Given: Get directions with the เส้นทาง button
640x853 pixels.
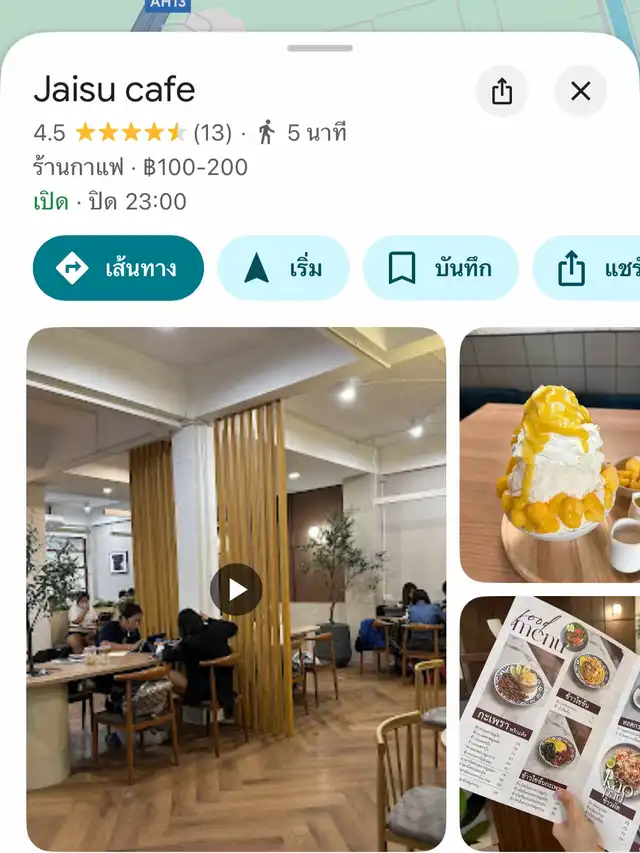Looking at the screenshot, I should (x=118, y=268).
